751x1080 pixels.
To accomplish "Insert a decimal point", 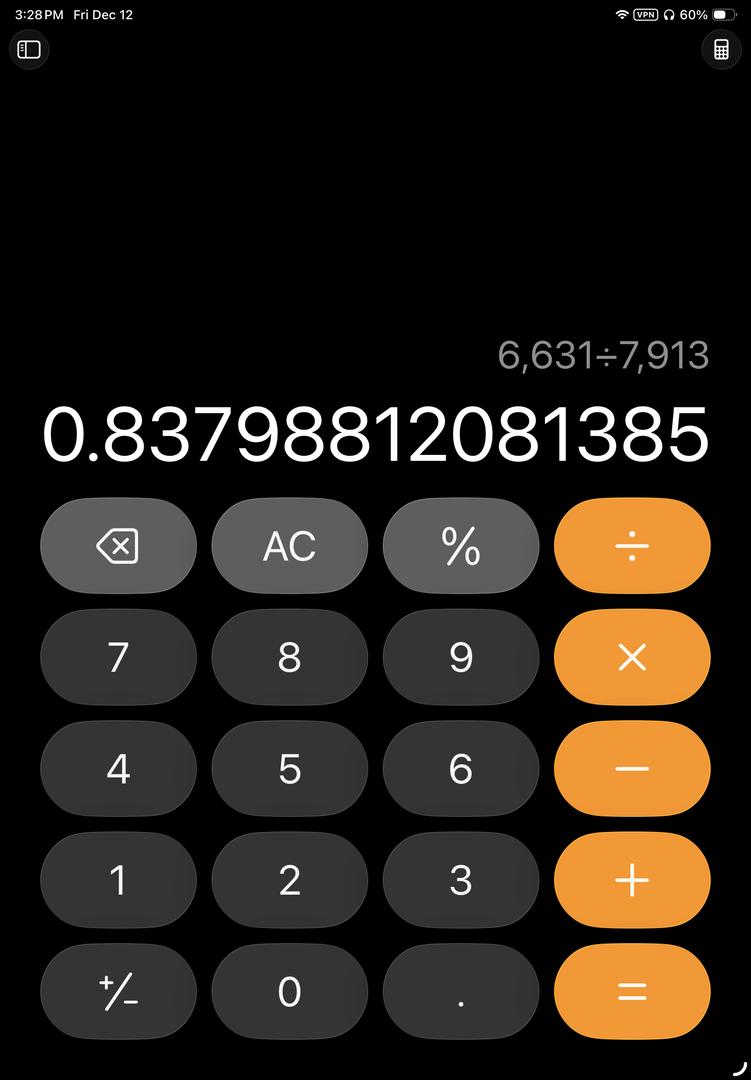I will coord(461,991).
